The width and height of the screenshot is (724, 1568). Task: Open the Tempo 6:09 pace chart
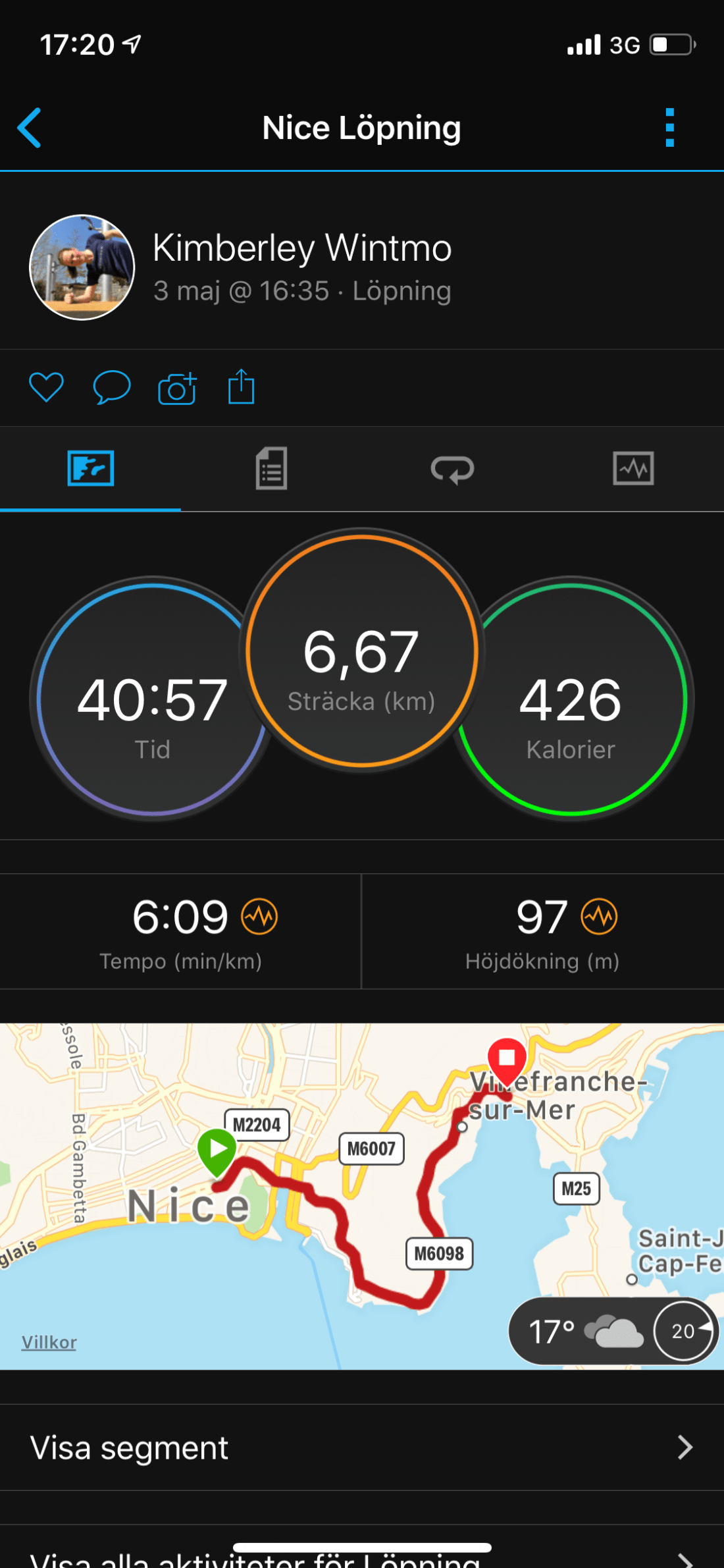(x=181, y=931)
